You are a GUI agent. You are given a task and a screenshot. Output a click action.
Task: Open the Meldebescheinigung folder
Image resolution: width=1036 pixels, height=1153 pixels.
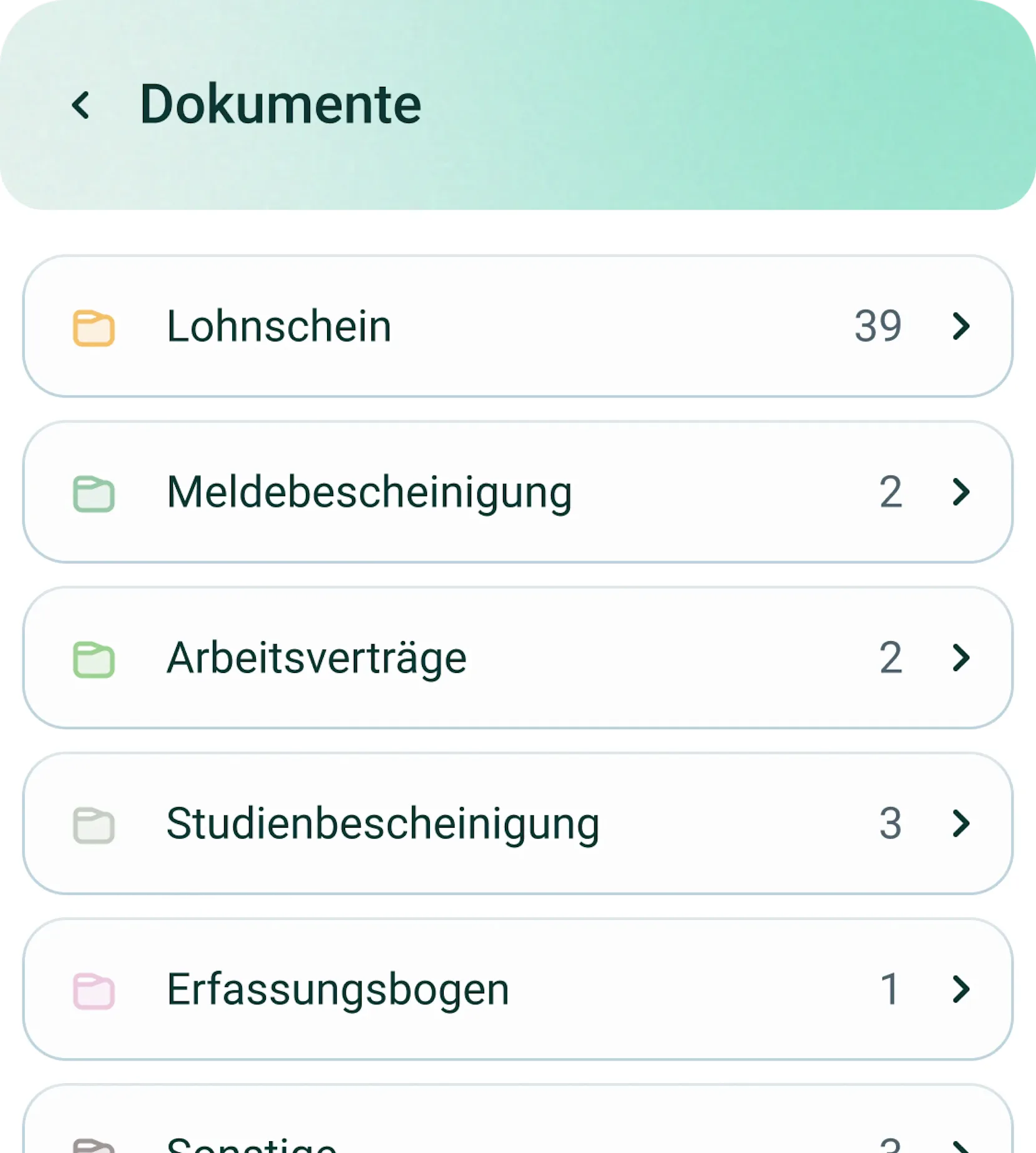(517, 492)
